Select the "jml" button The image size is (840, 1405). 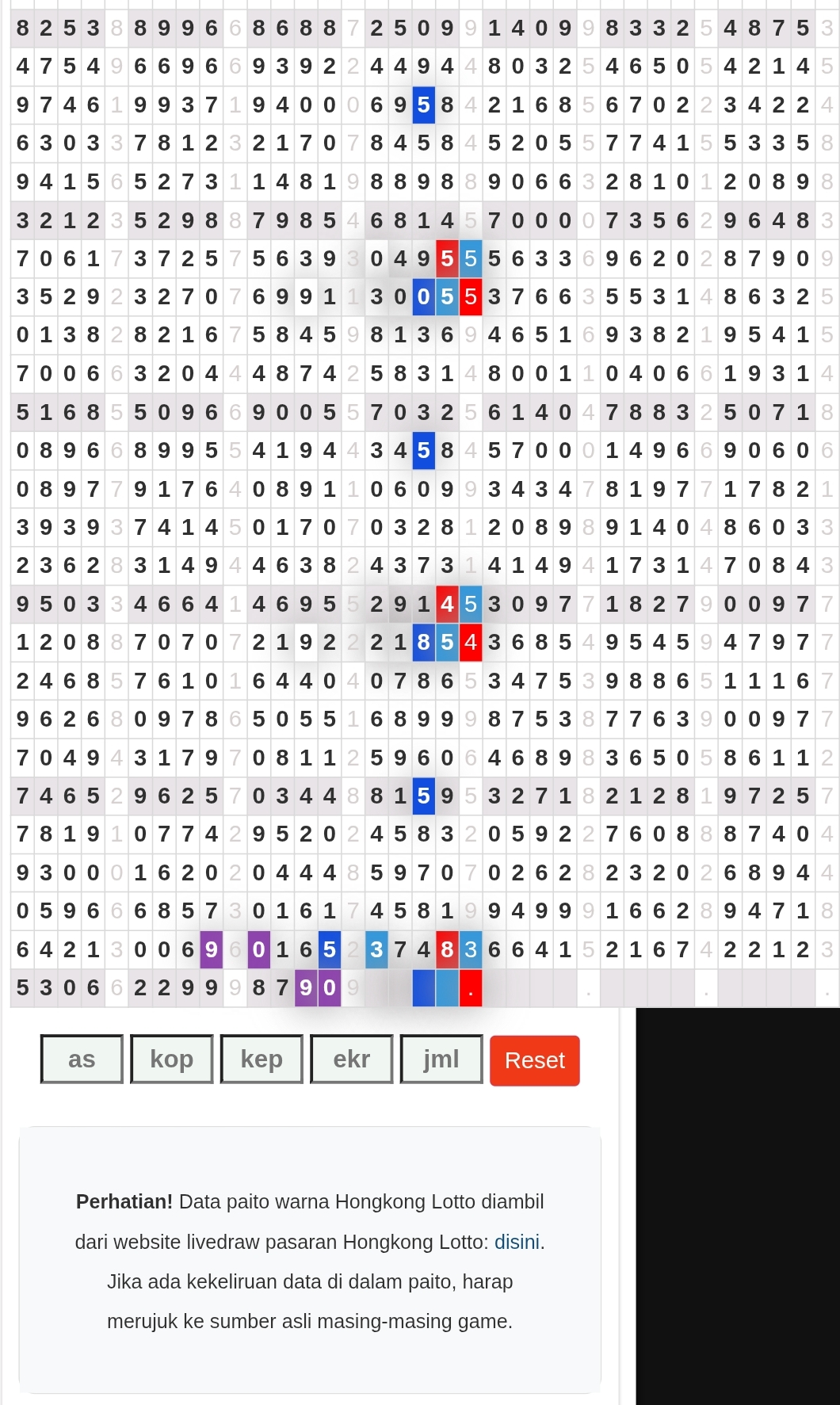(441, 1059)
